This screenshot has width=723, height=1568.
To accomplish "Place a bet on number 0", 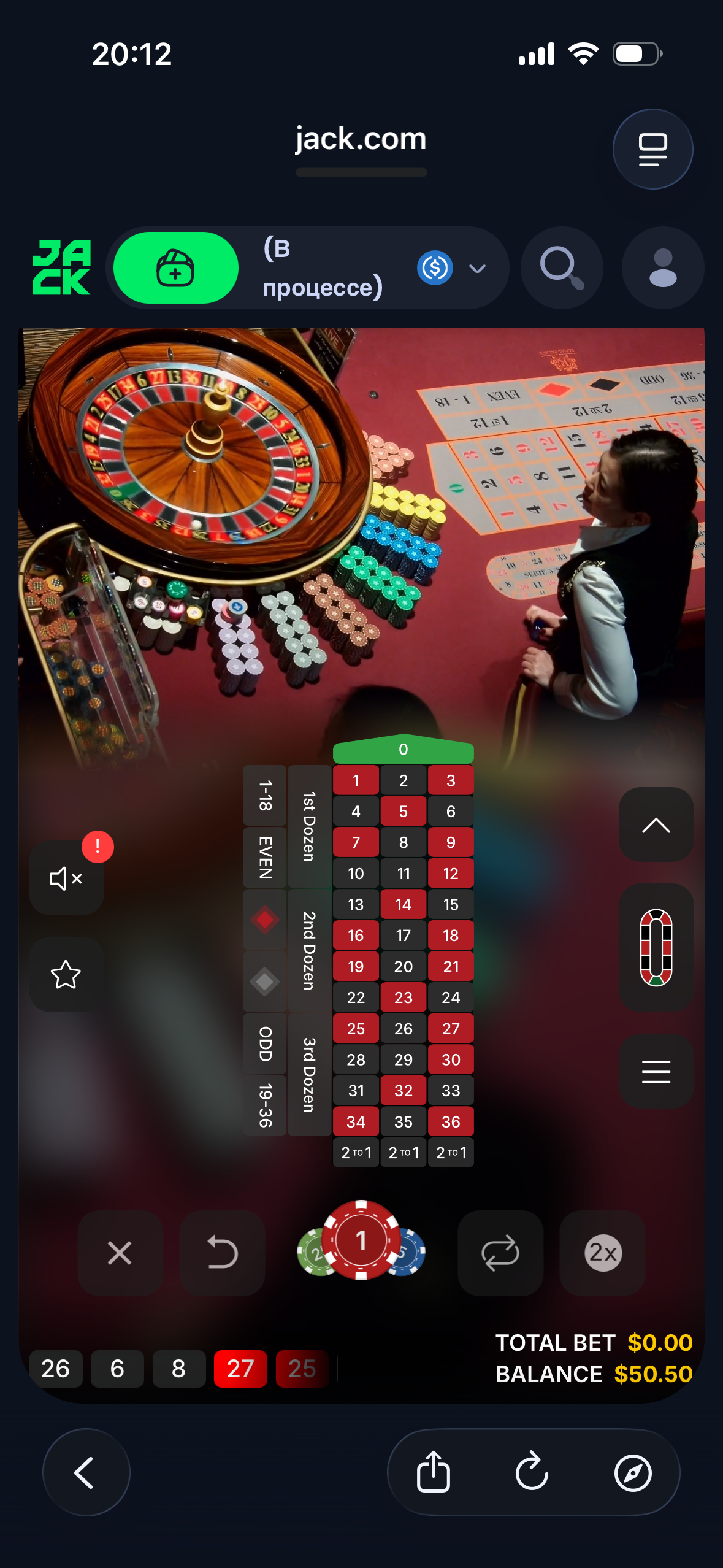I will 404,749.
